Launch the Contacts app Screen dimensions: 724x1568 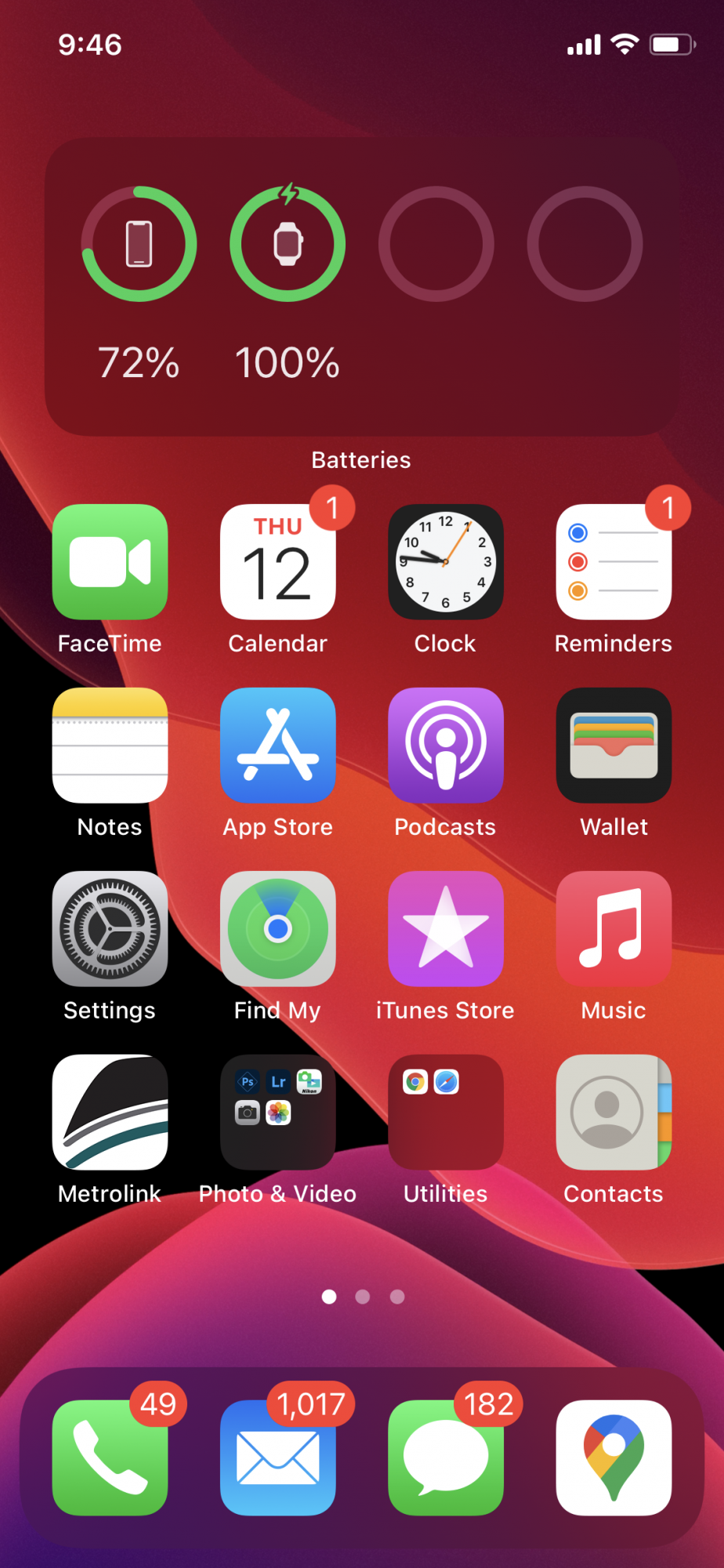[x=614, y=1112]
